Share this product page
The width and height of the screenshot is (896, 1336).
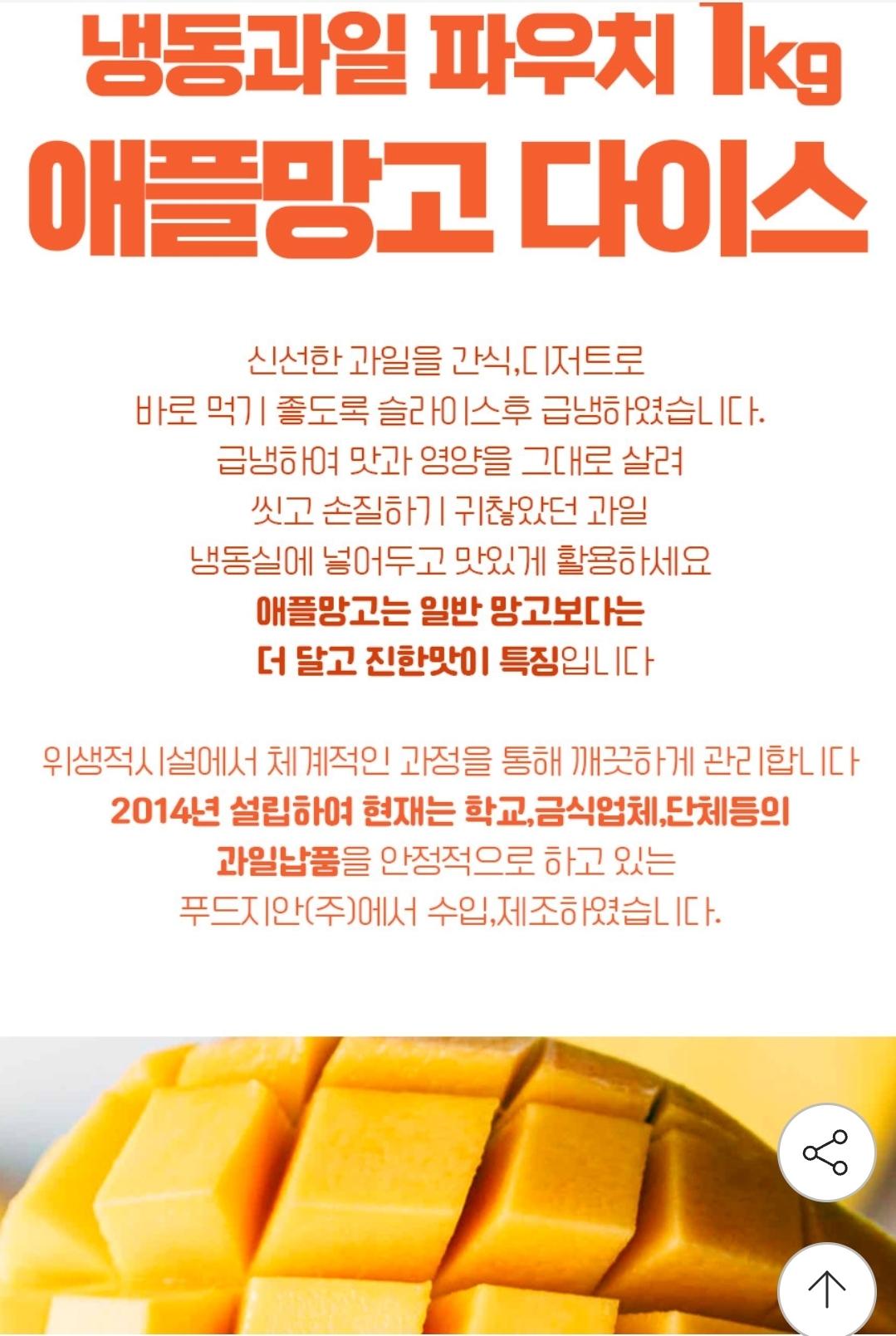click(825, 1152)
